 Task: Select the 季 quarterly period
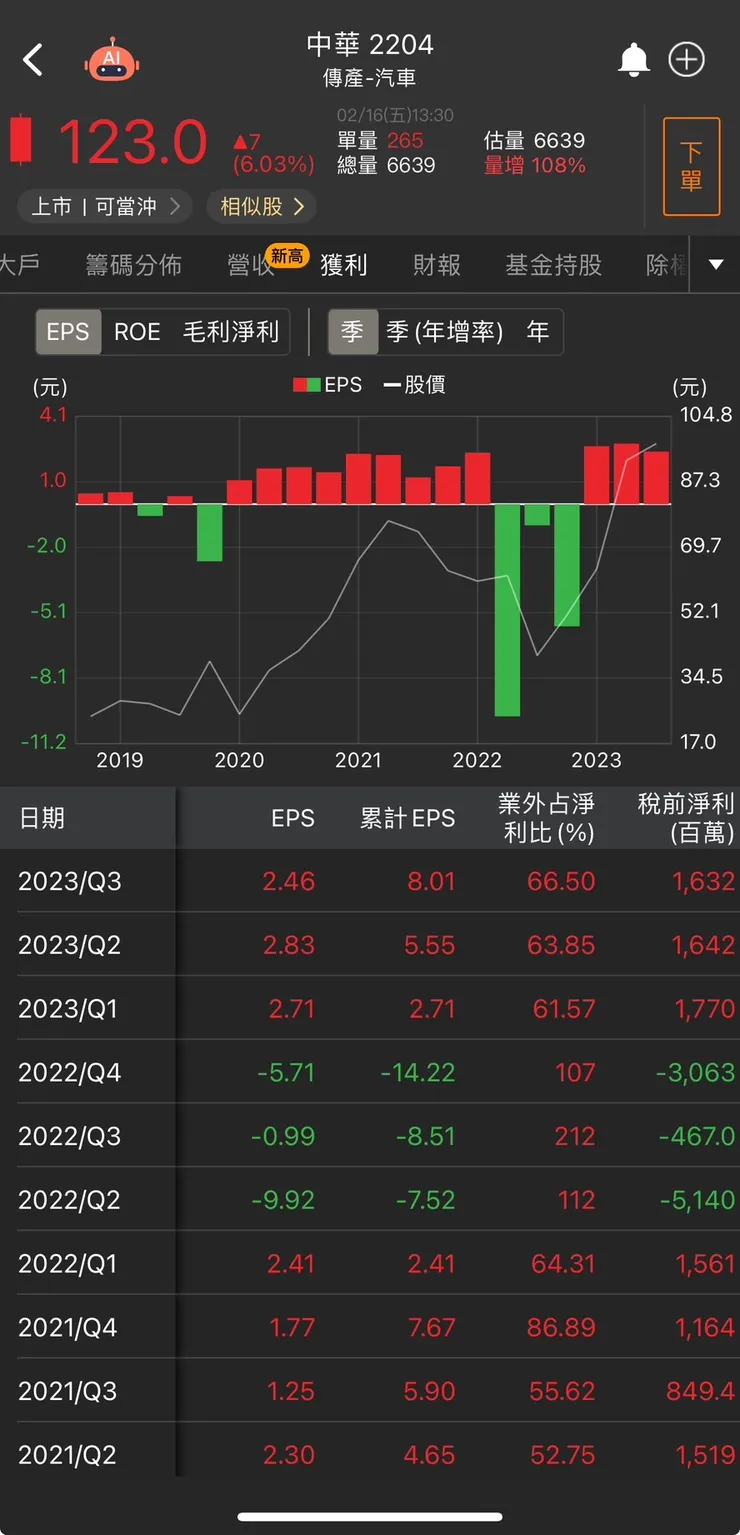pos(352,332)
